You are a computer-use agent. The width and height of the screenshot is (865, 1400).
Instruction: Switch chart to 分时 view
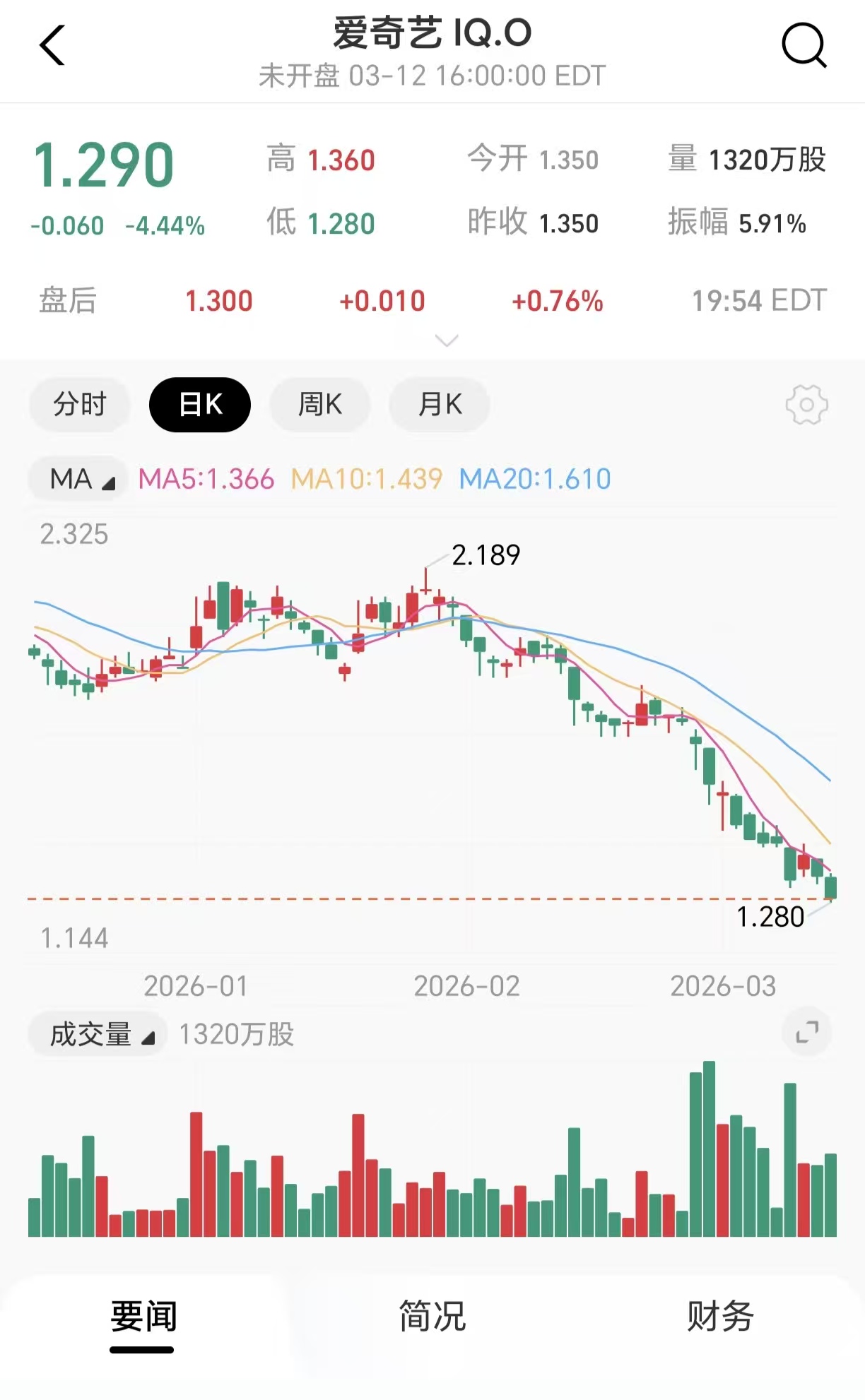click(80, 405)
